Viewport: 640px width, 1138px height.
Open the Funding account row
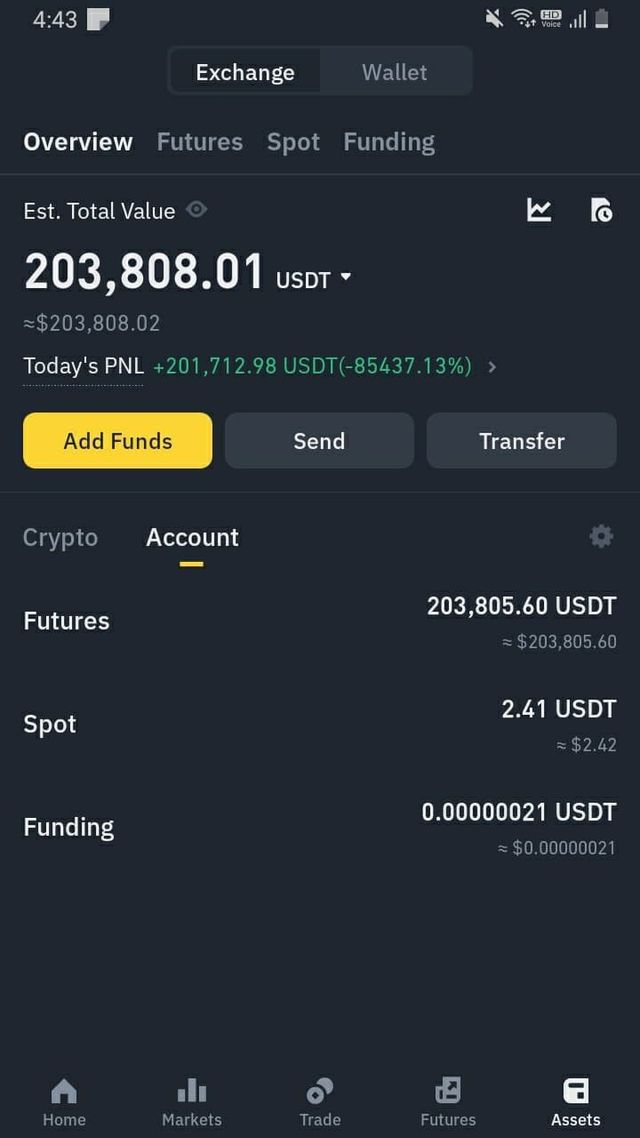point(320,828)
